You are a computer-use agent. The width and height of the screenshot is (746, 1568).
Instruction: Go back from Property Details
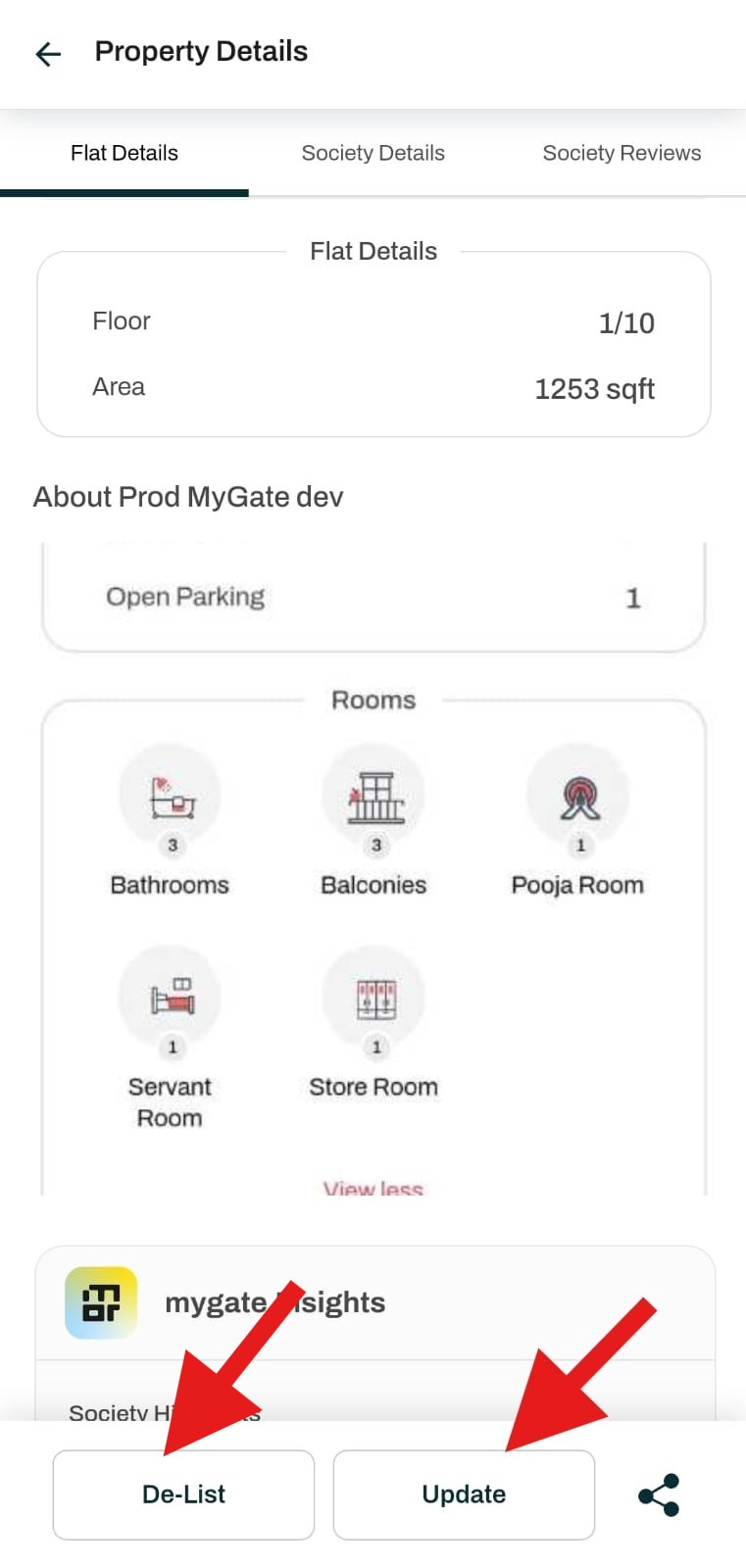click(48, 53)
